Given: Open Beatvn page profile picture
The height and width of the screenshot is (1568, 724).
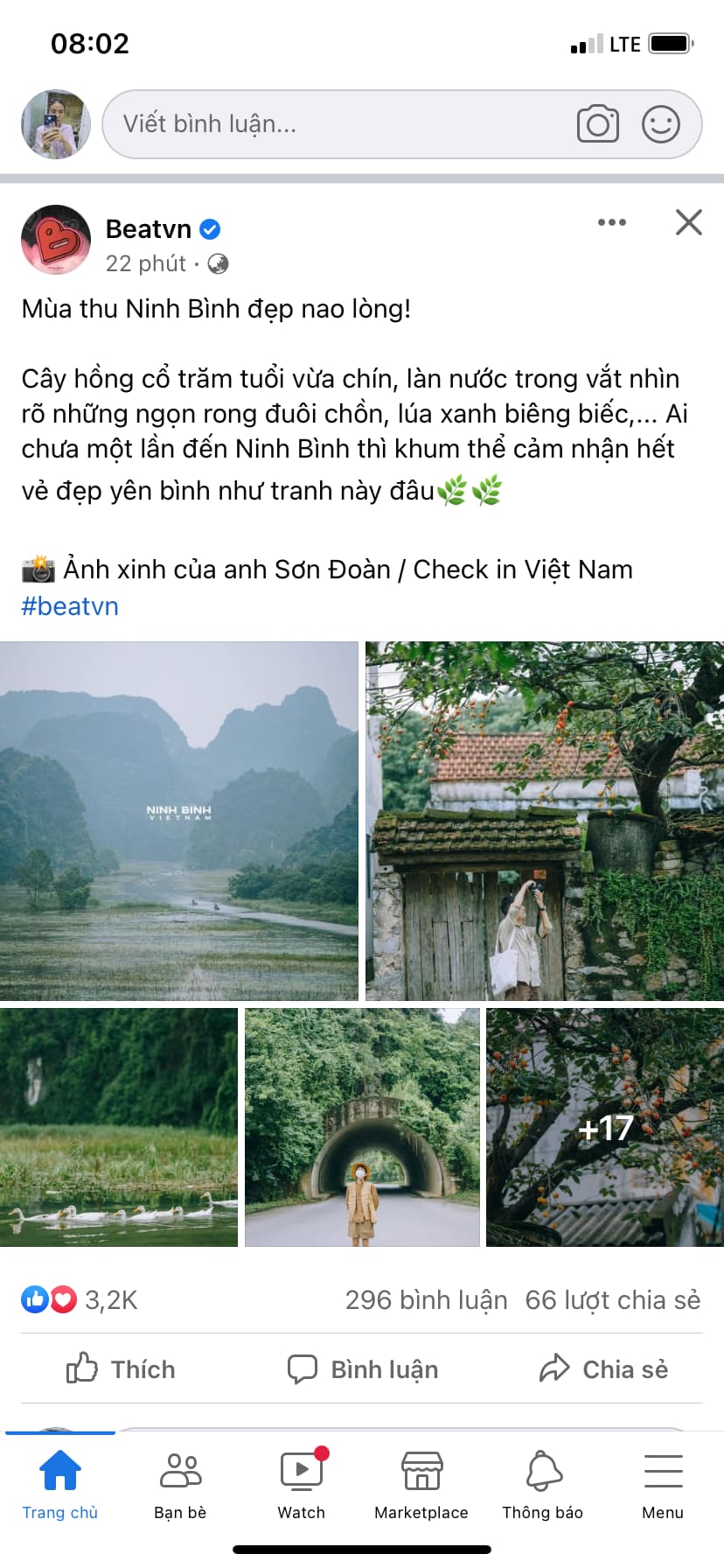Looking at the screenshot, I should 56,240.
